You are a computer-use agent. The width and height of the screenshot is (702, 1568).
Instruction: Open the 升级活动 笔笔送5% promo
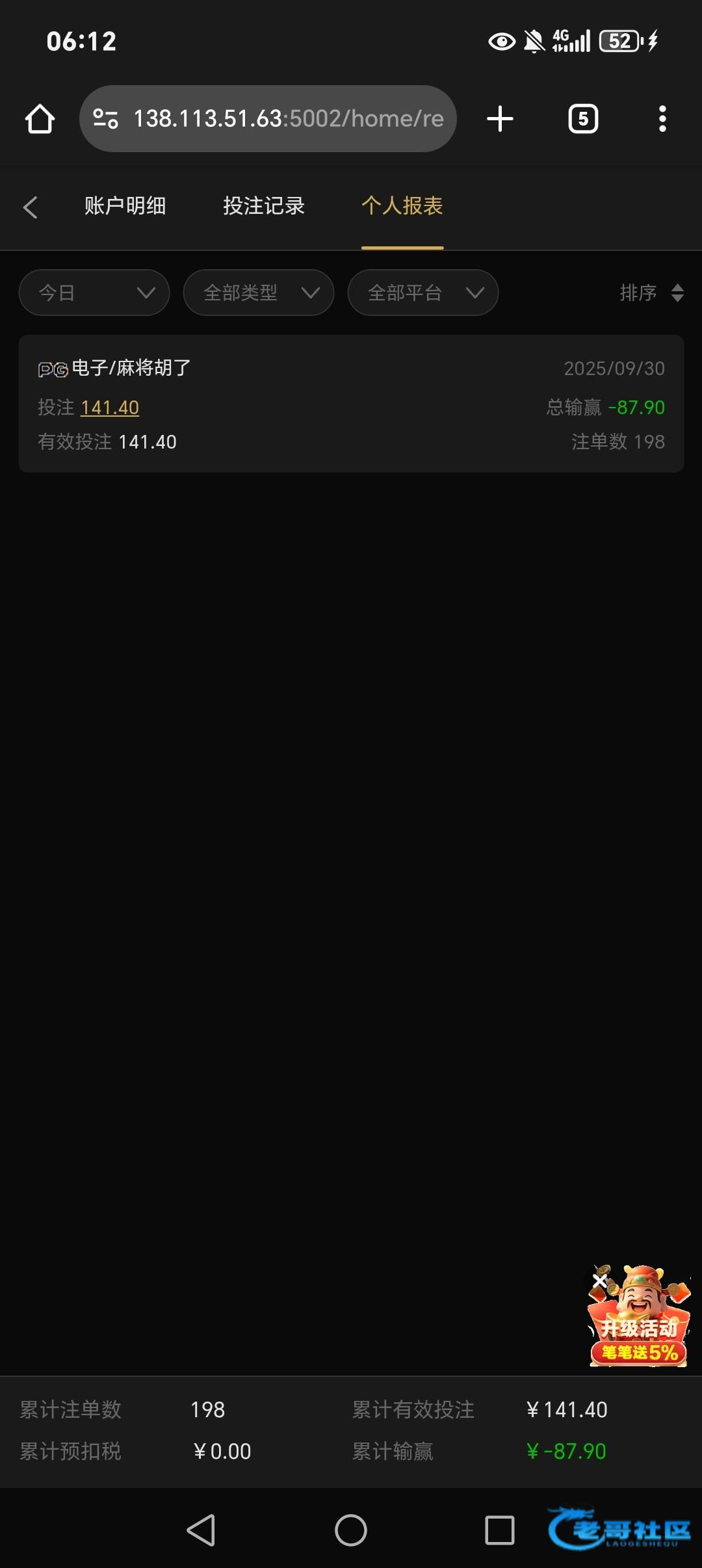tap(640, 1323)
